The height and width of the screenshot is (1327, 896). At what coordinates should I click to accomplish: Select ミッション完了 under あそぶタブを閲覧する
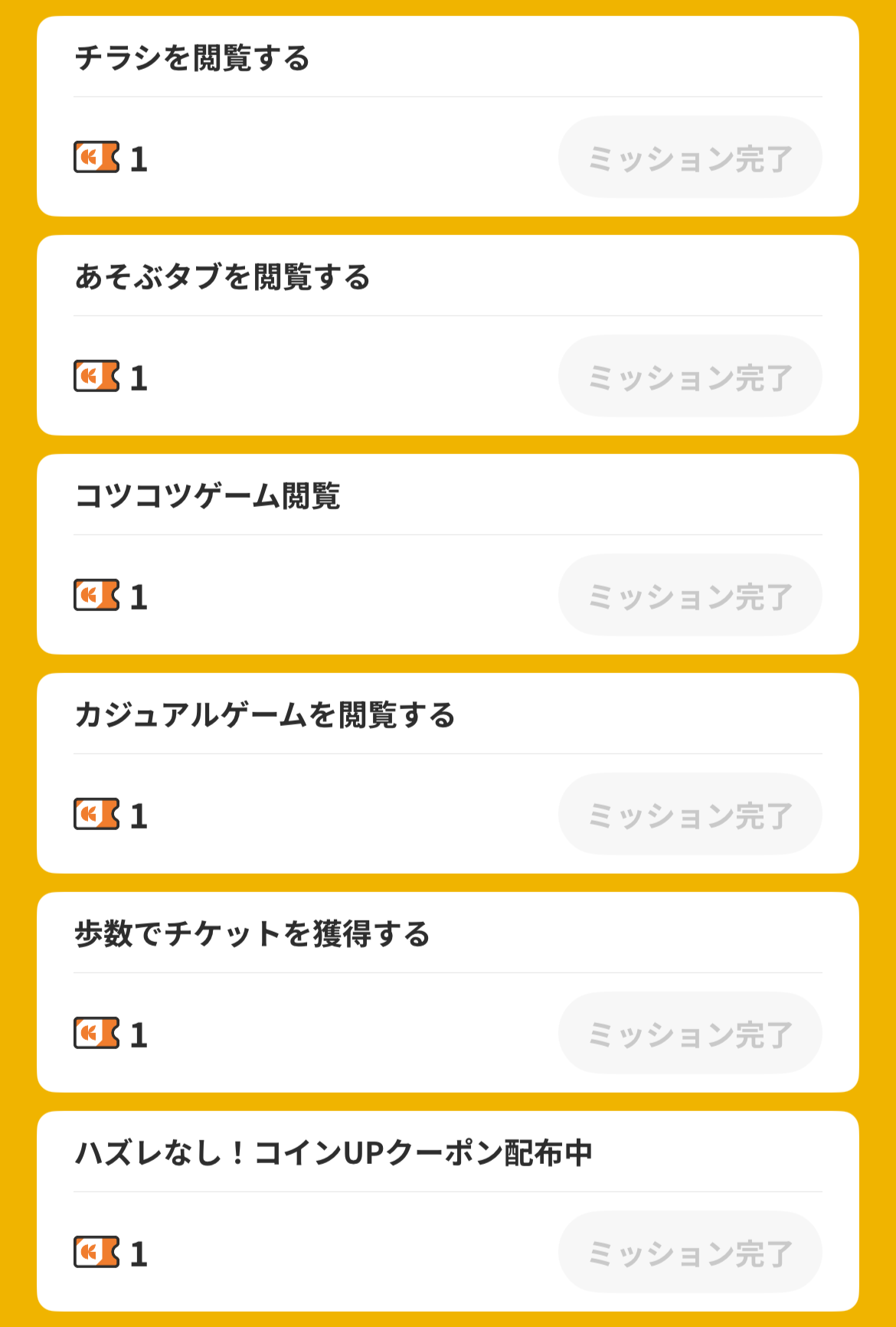coord(690,377)
